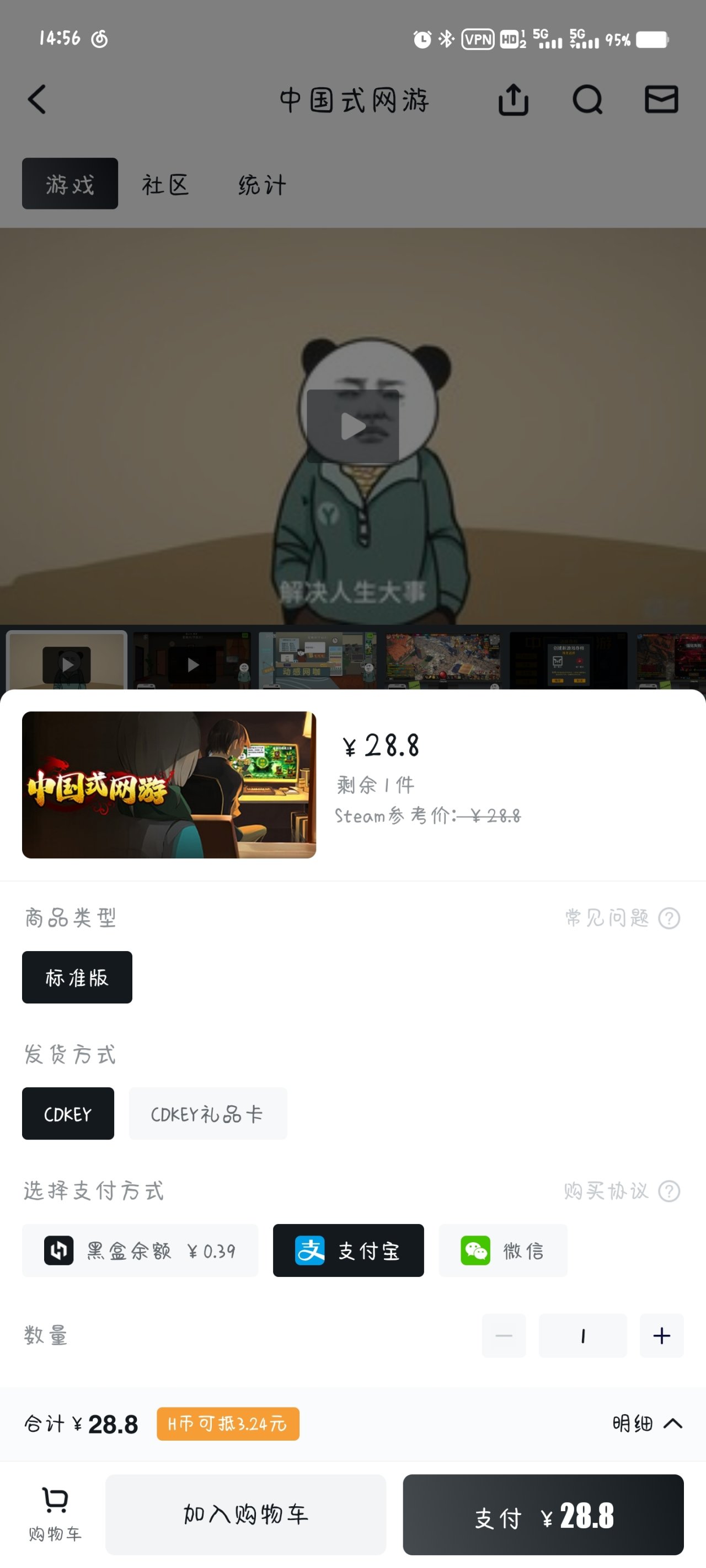Open the messages envelope icon
This screenshot has width=706, height=1568.
coord(661,99)
